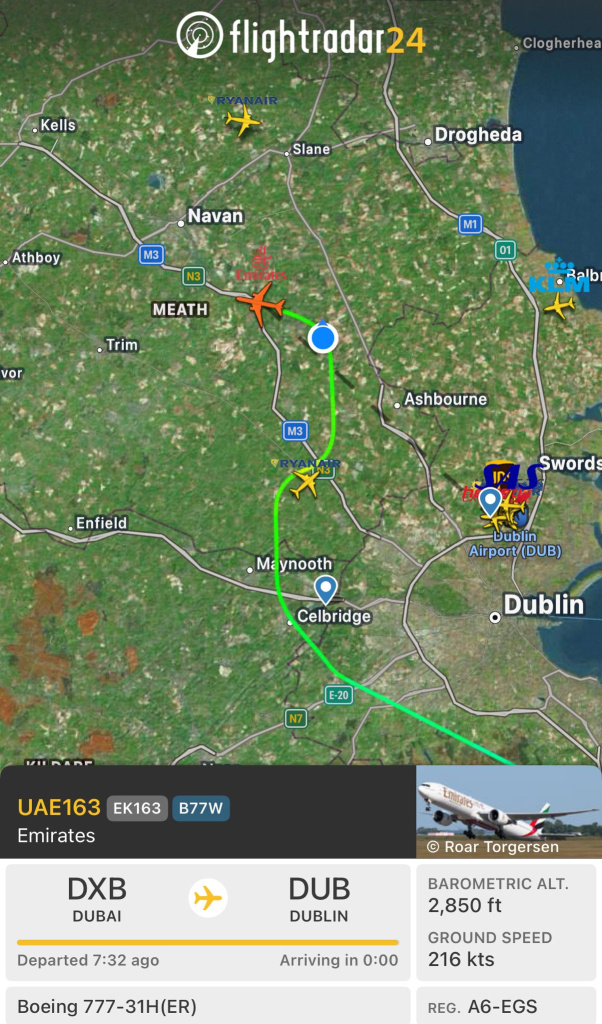Select the KLM aircraft near the coast
602x1024 pixels.
point(559,304)
